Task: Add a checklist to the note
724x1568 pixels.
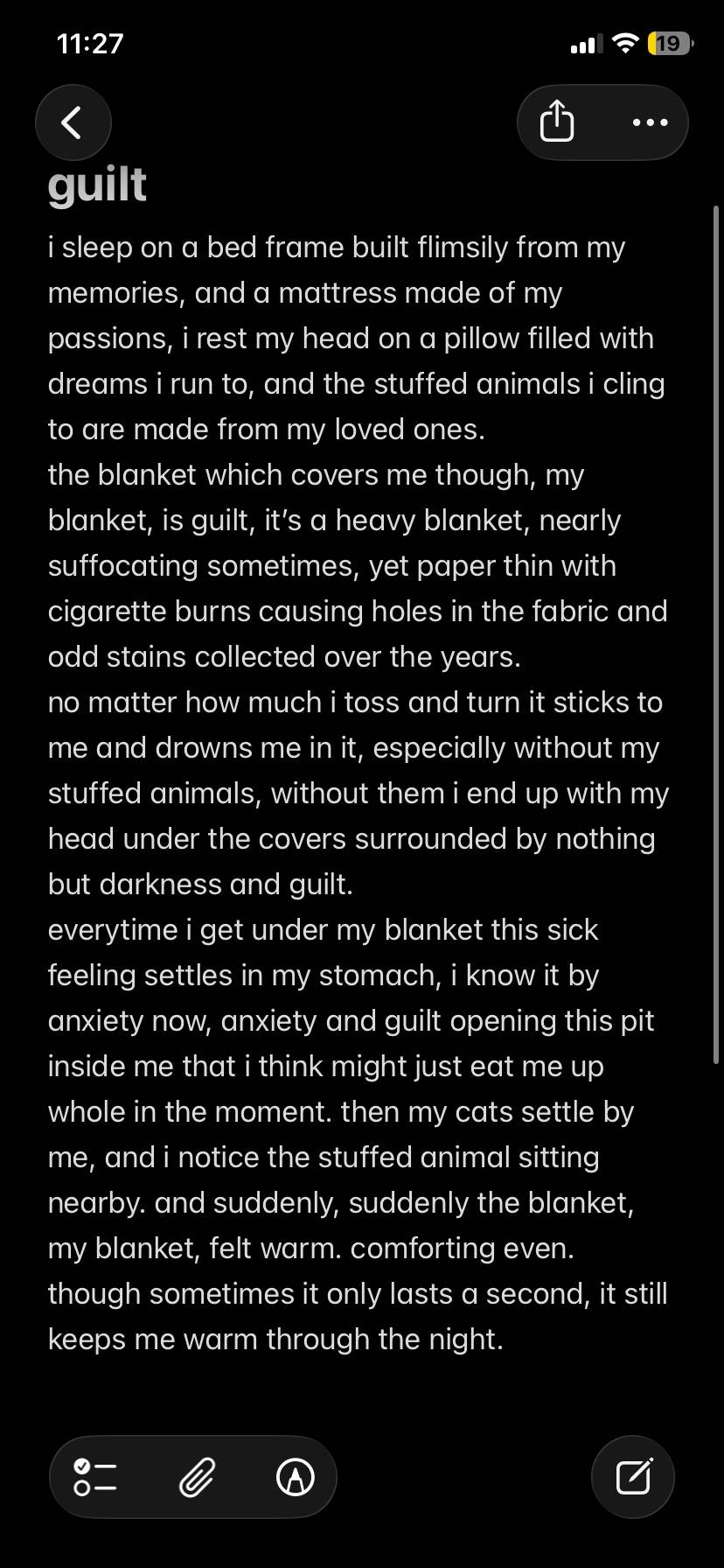Action: click(x=95, y=1477)
